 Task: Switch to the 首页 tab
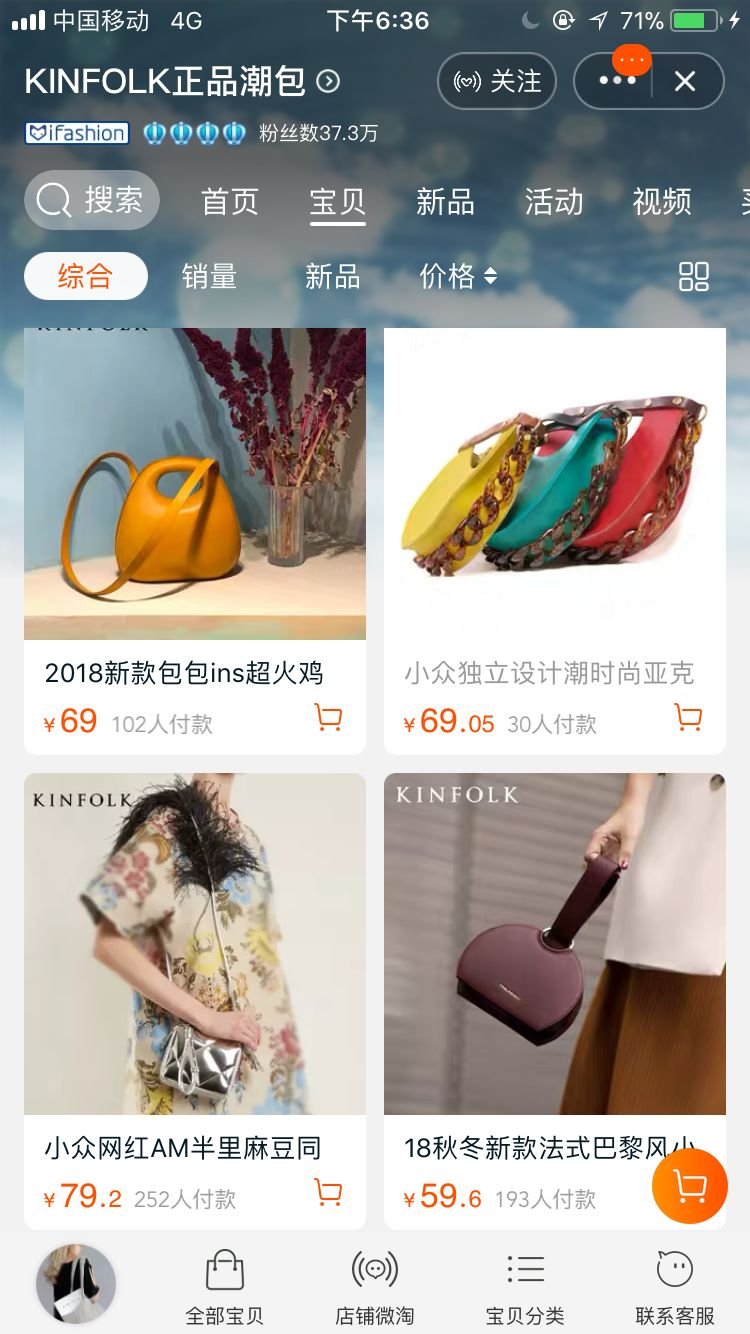pos(230,201)
